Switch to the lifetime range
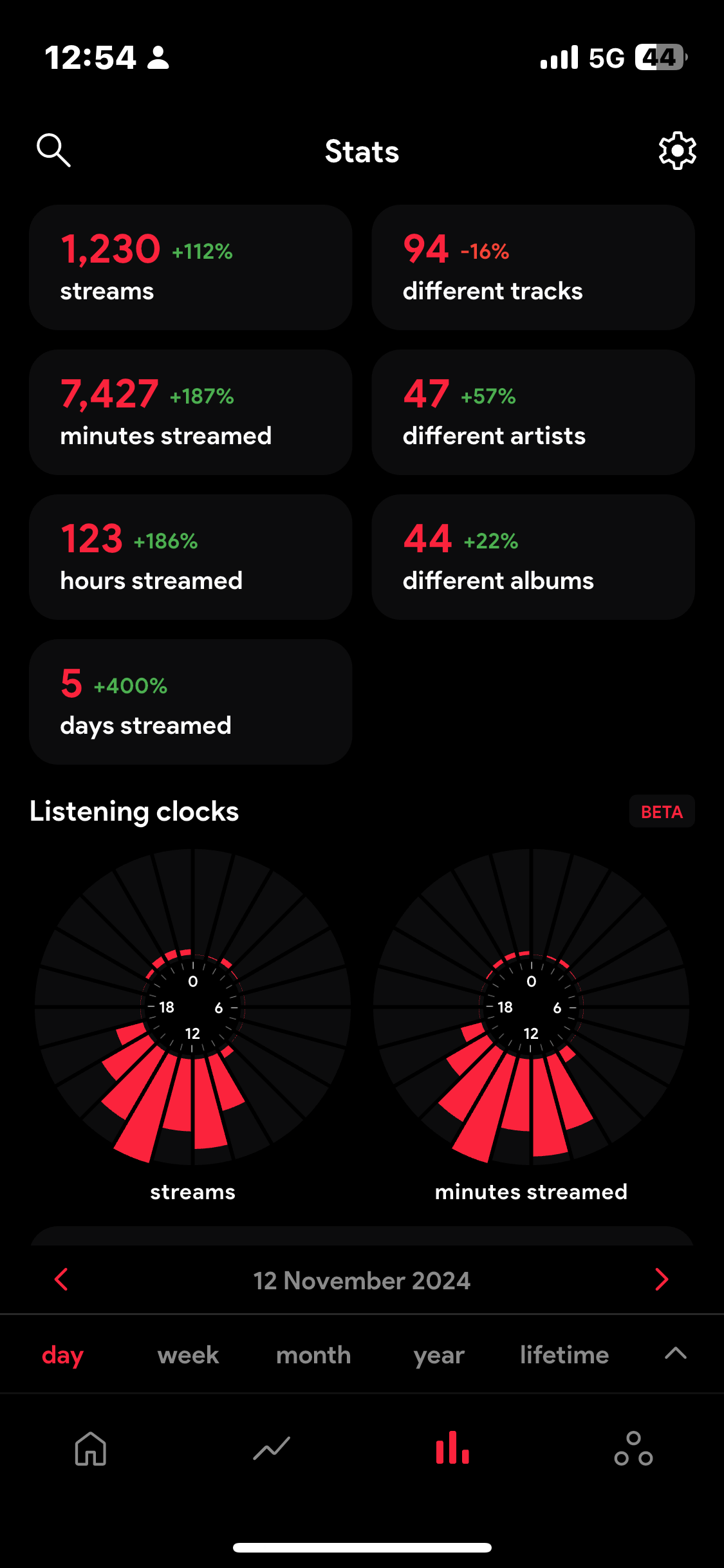 tap(564, 1355)
